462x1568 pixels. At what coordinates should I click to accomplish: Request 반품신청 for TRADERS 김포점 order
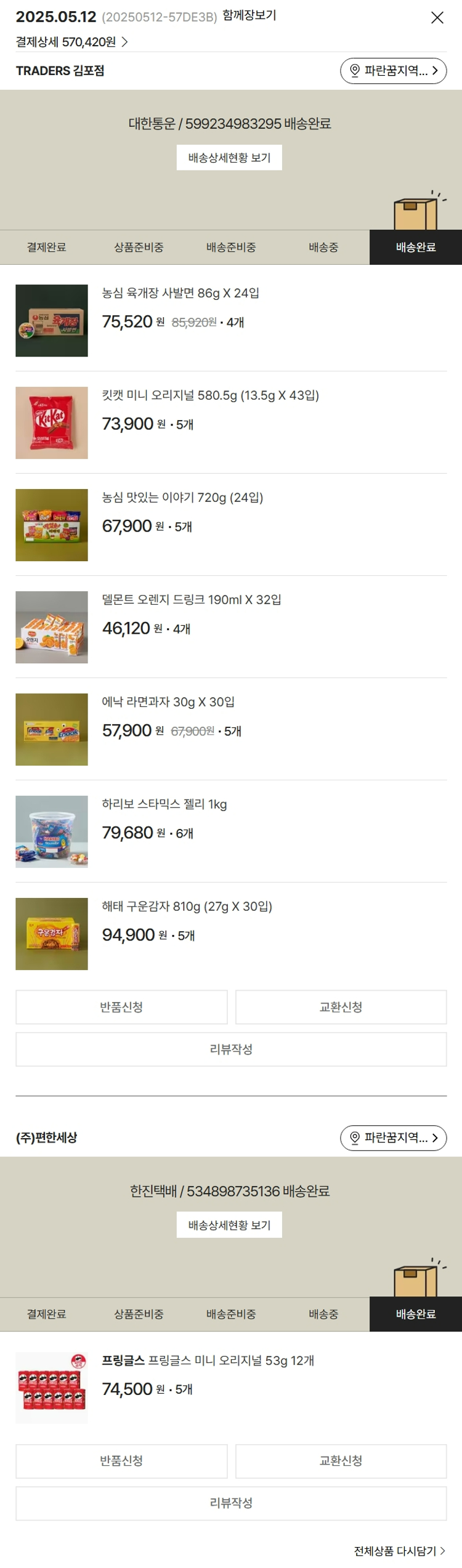[121, 1007]
